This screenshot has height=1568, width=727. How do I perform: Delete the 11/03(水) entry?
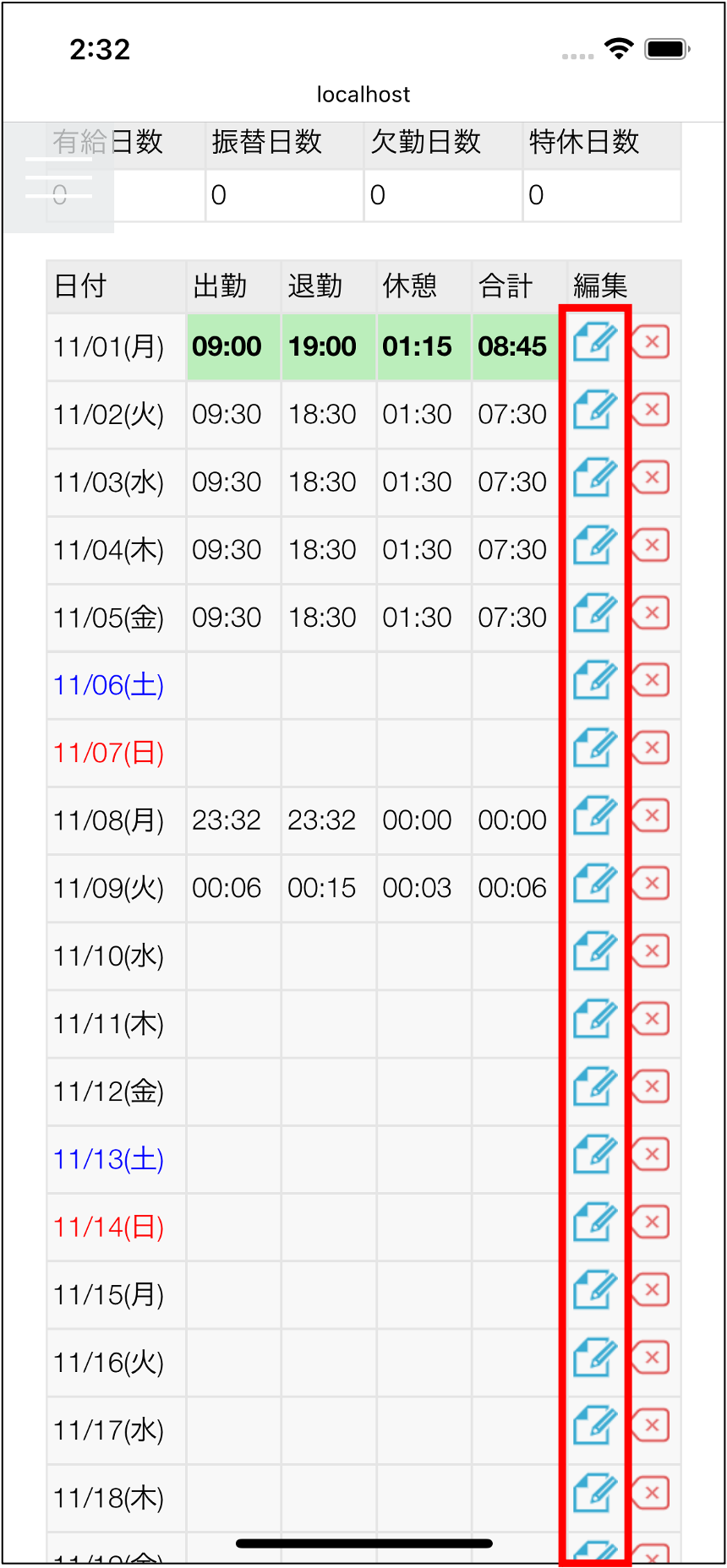[651, 477]
